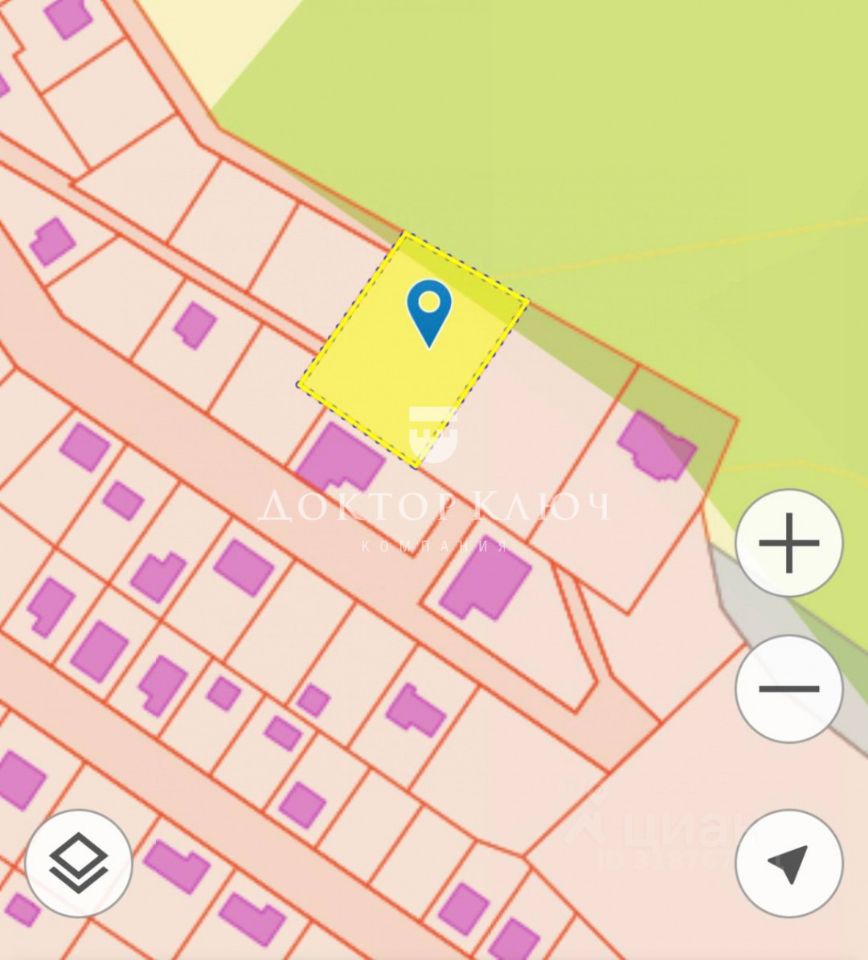The width and height of the screenshot is (868, 960).
Task: Zoom in on the map
Action: point(789,543)
